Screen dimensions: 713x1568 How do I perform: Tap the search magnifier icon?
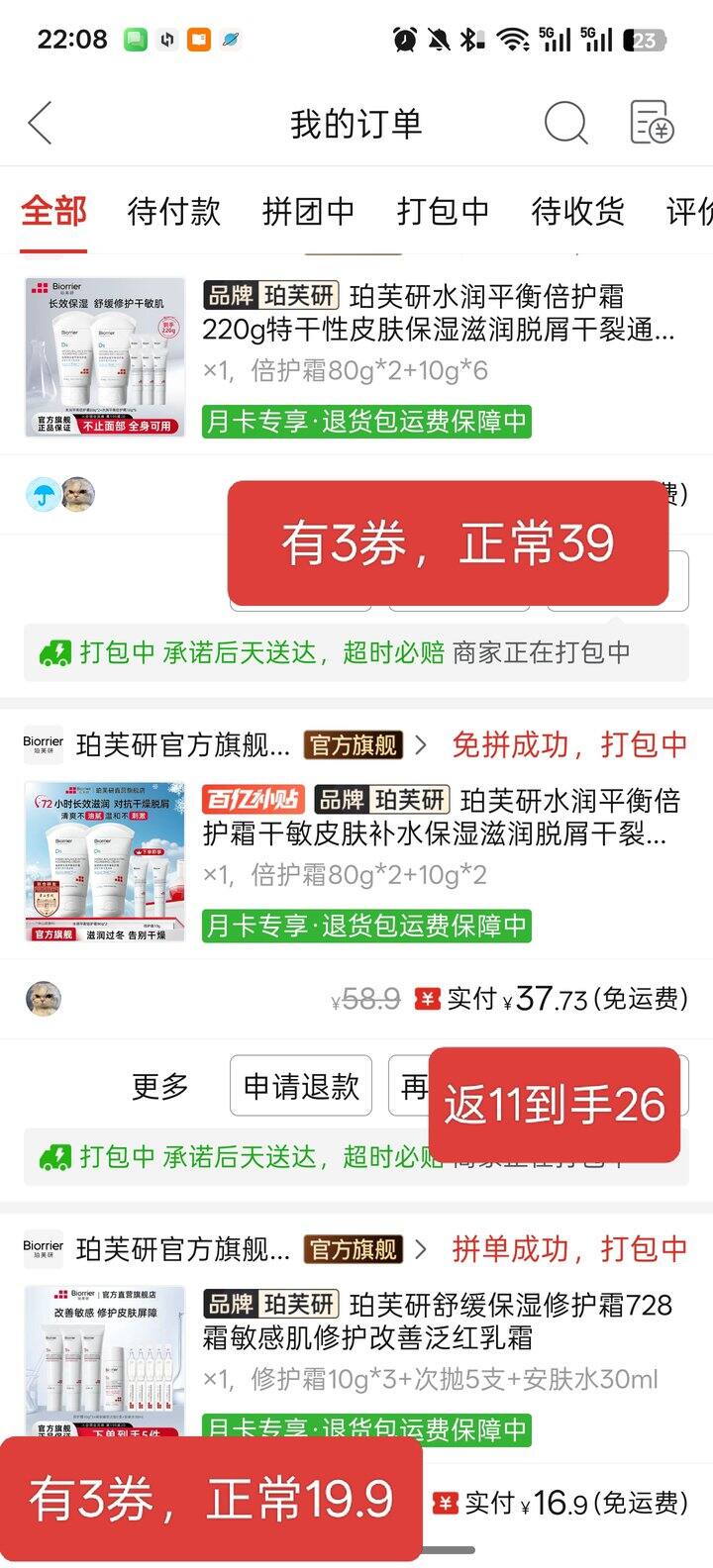coord(563,123)
